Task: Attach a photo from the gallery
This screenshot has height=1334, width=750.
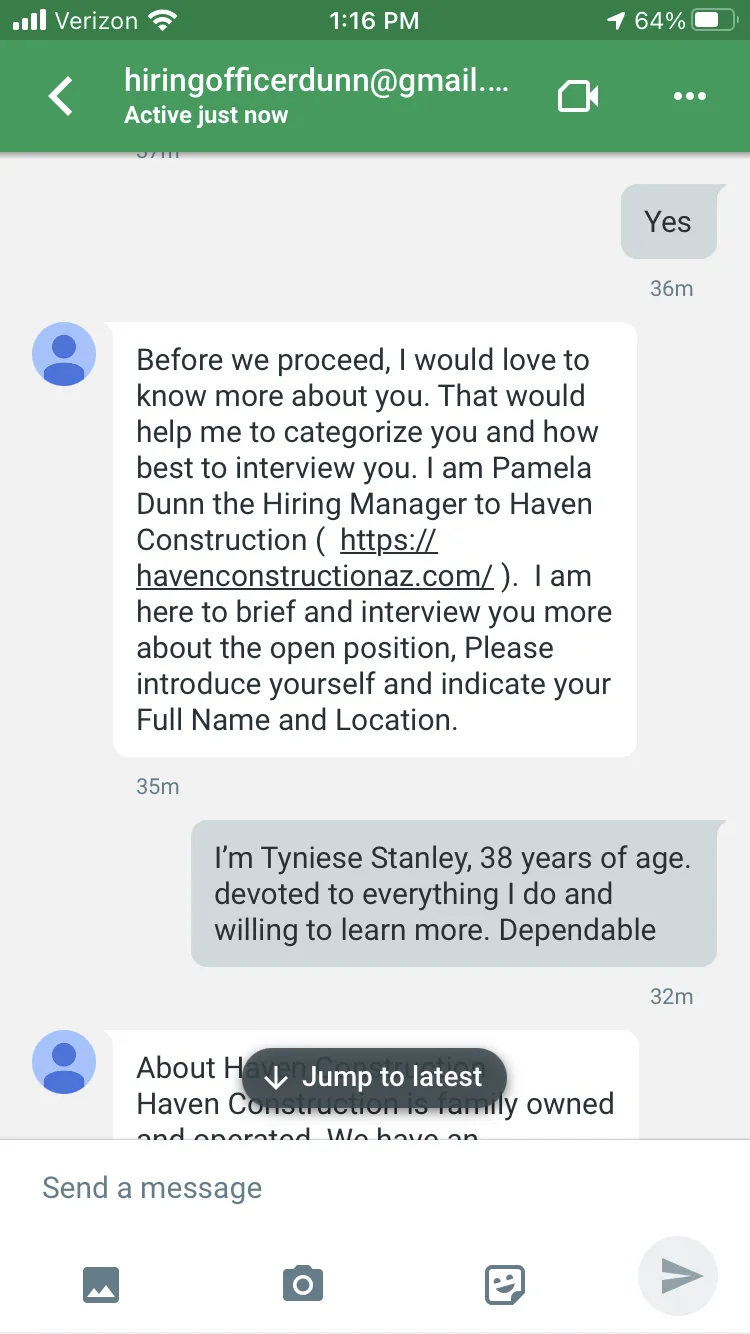Action: tap(101, 1283)
